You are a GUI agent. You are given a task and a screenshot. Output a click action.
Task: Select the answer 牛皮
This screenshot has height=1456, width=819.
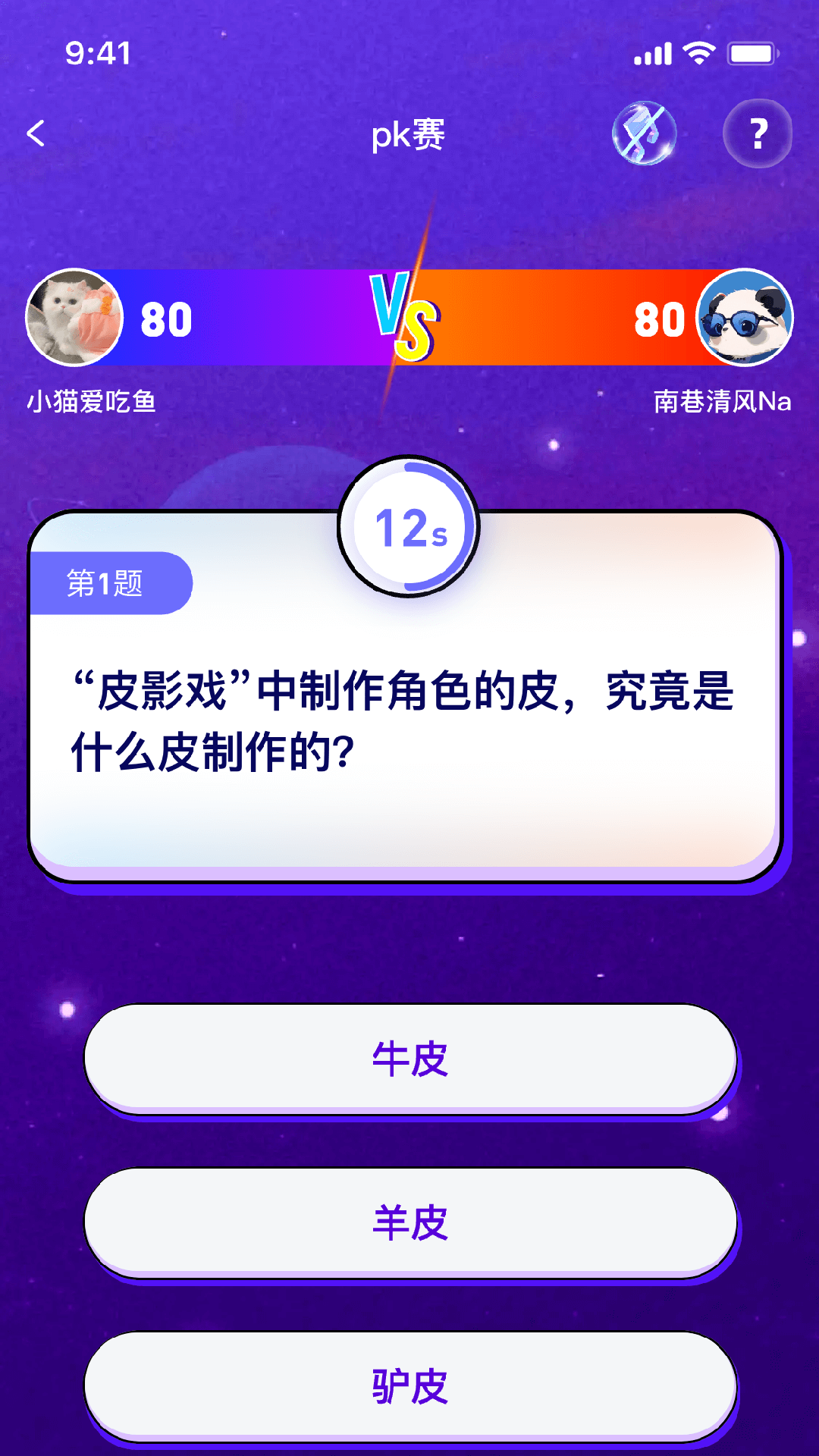pos(410,1059)
